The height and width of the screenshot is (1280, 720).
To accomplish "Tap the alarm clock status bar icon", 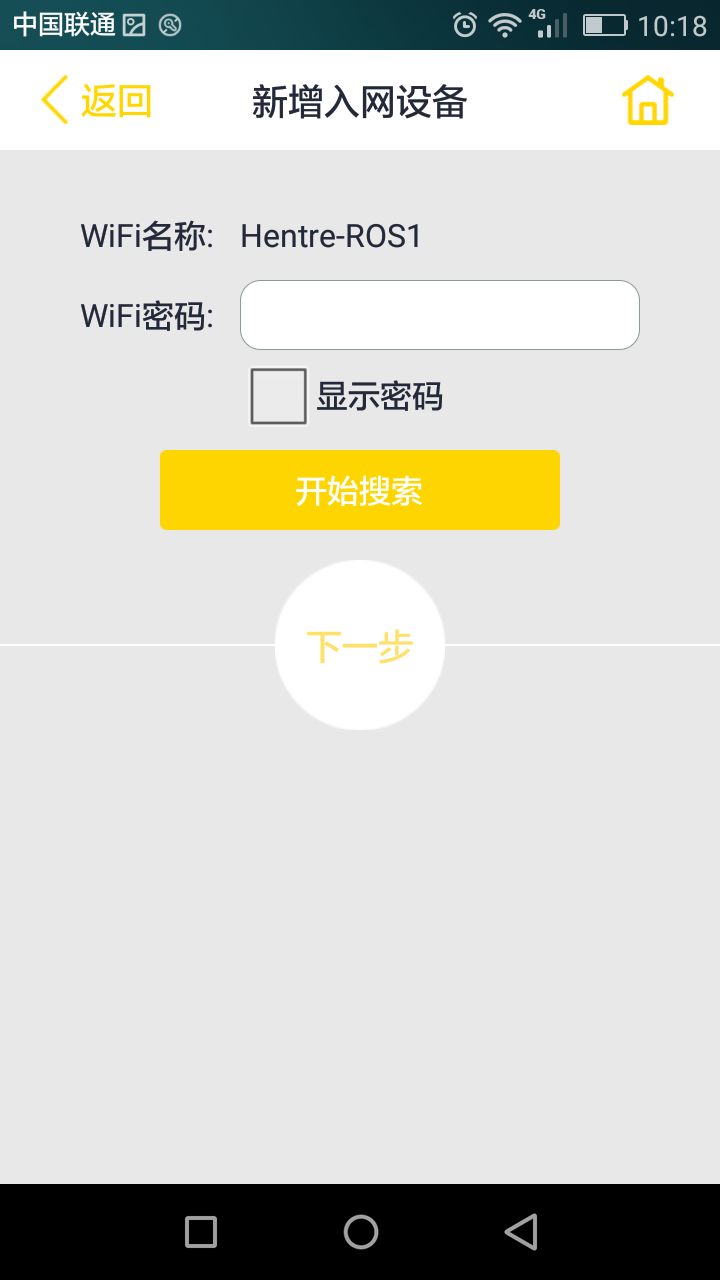I will point(463,23).
